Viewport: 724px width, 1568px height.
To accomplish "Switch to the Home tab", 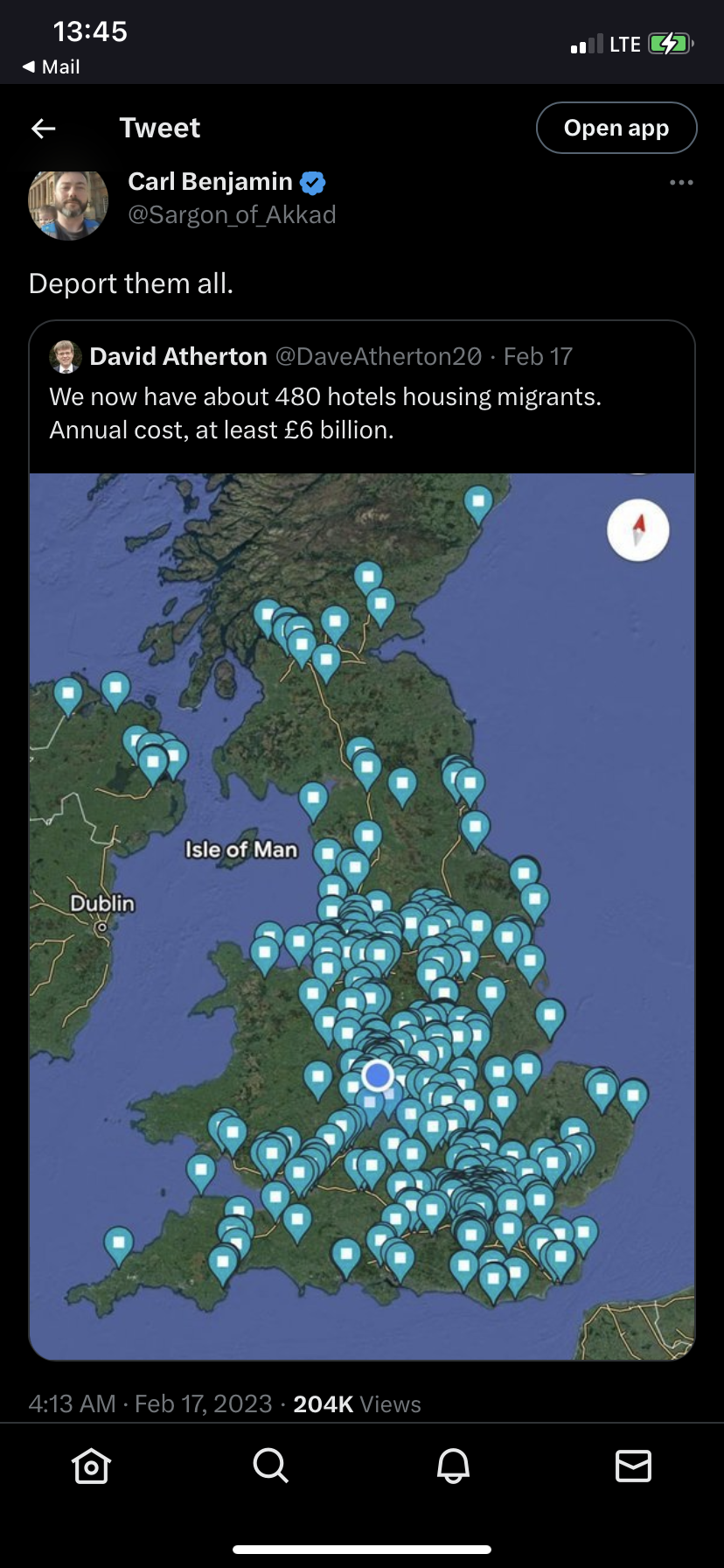I will [91, 1465].
